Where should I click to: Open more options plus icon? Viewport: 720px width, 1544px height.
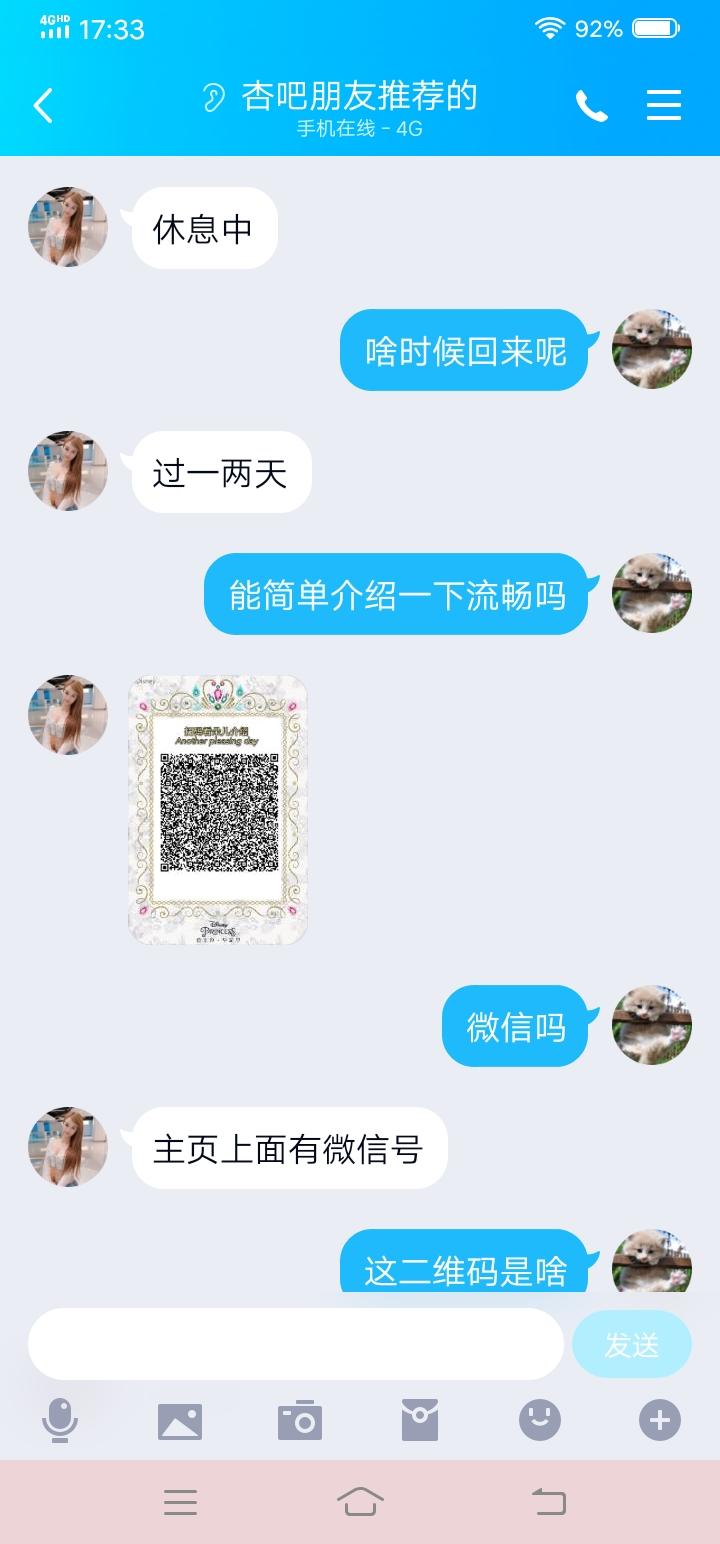[660, 1420]
